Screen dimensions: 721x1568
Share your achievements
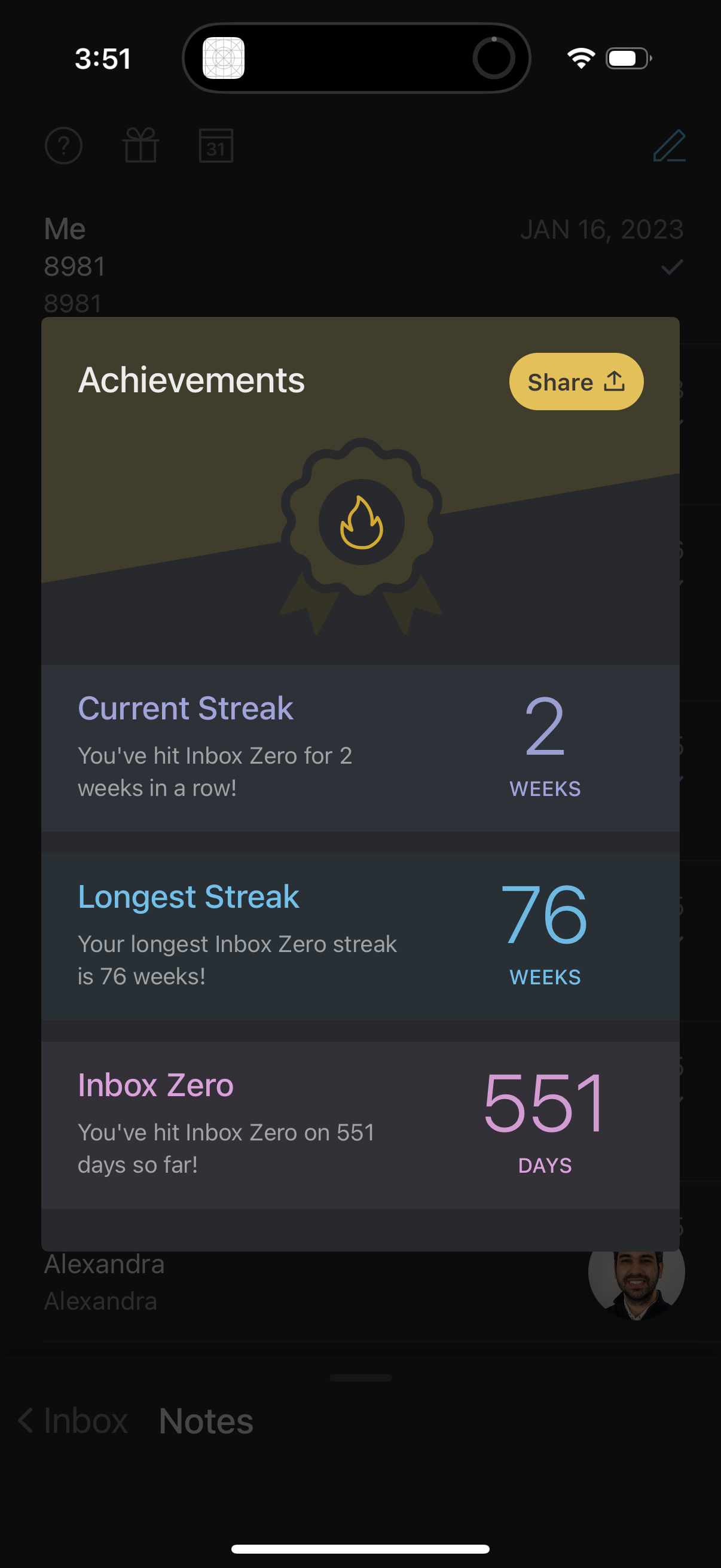(576, 382)
